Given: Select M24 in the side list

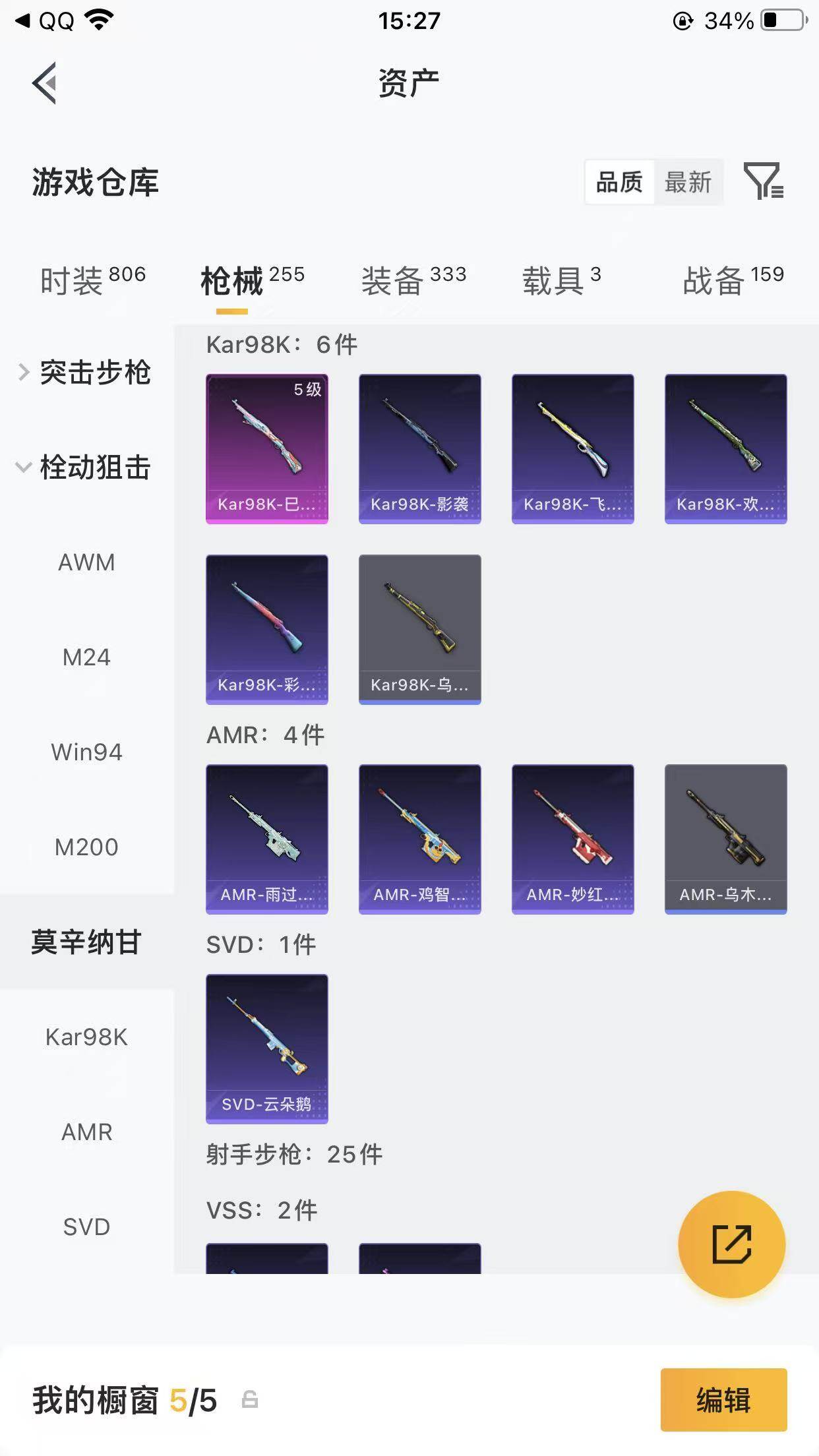Looking at the screenshot, I should (x=86, y=657).
